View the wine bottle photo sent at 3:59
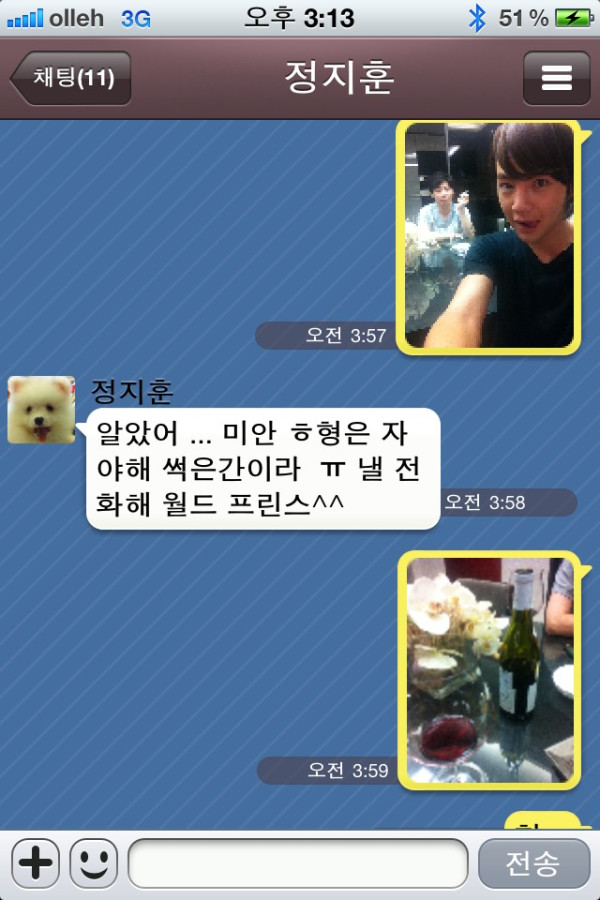The width and height of the screenshot is (600, 900). [489, 669]
